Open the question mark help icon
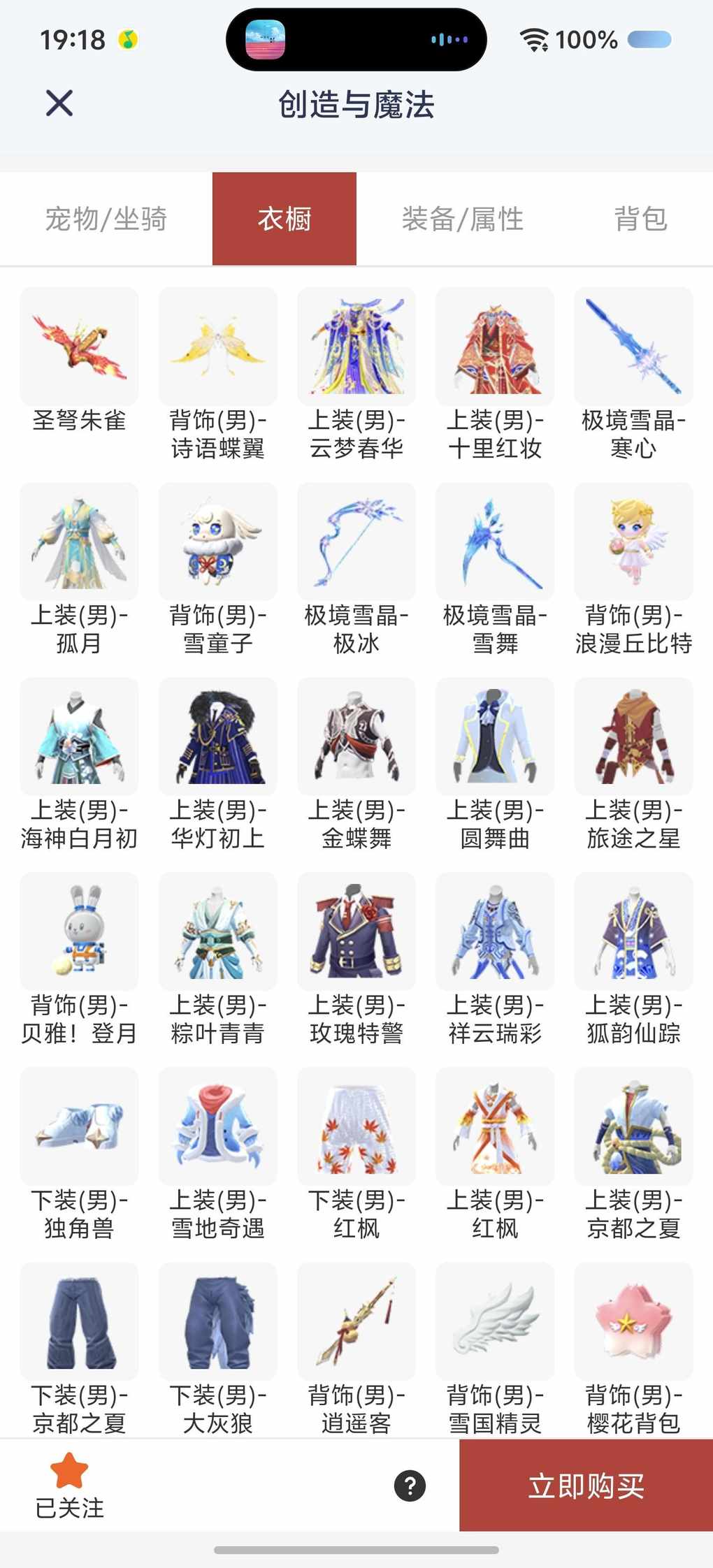The height and width of the screenshot is (1568, 713). click(x=410, y=1486)
